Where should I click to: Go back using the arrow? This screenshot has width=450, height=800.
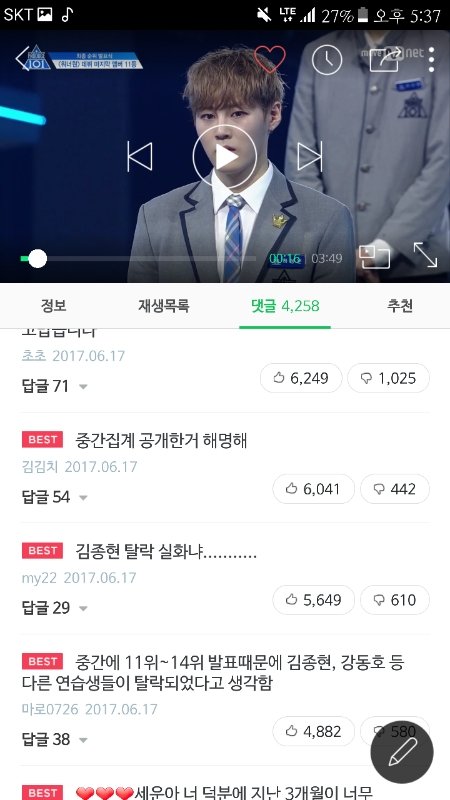click(23, 58)
